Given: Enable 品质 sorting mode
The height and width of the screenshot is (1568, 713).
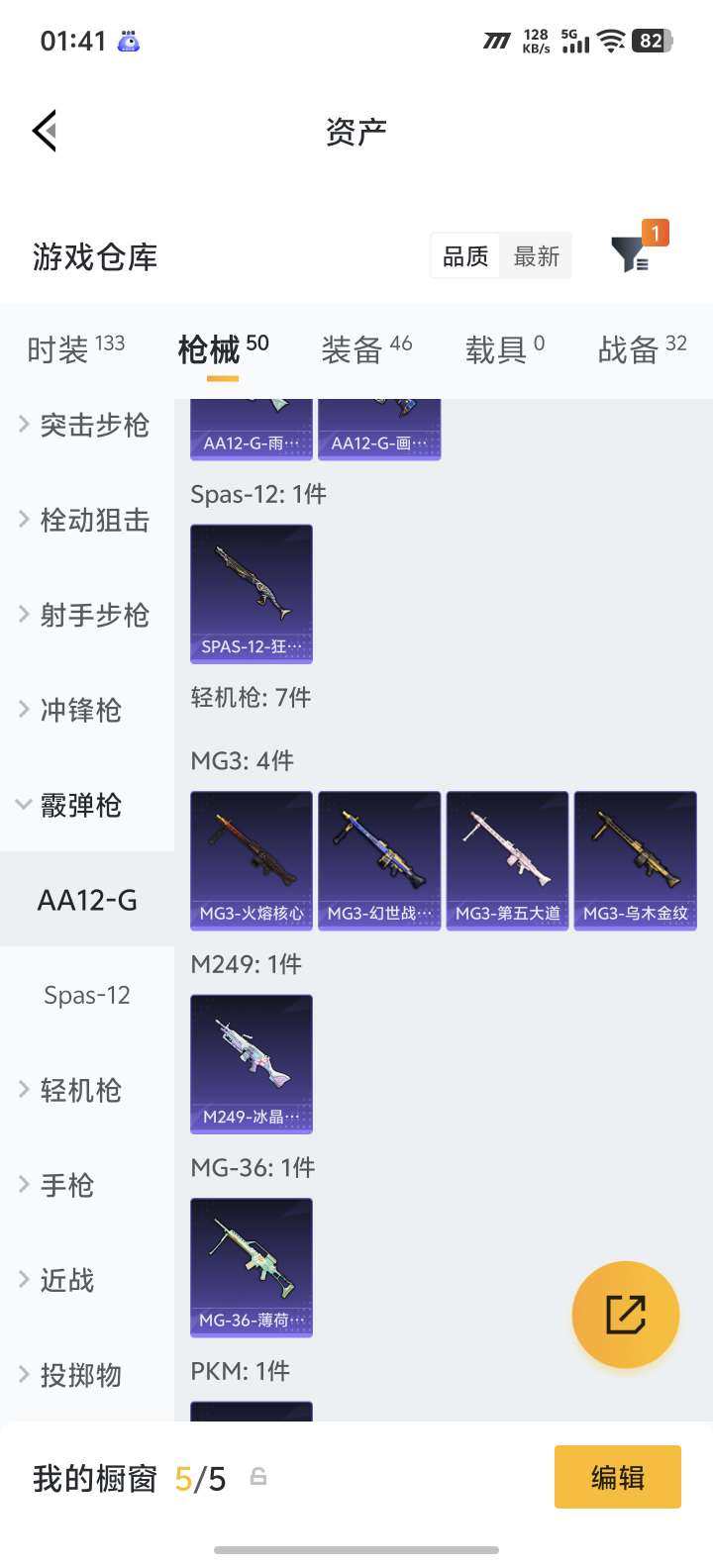Looking at the screenshot, I should click(464, 255).
